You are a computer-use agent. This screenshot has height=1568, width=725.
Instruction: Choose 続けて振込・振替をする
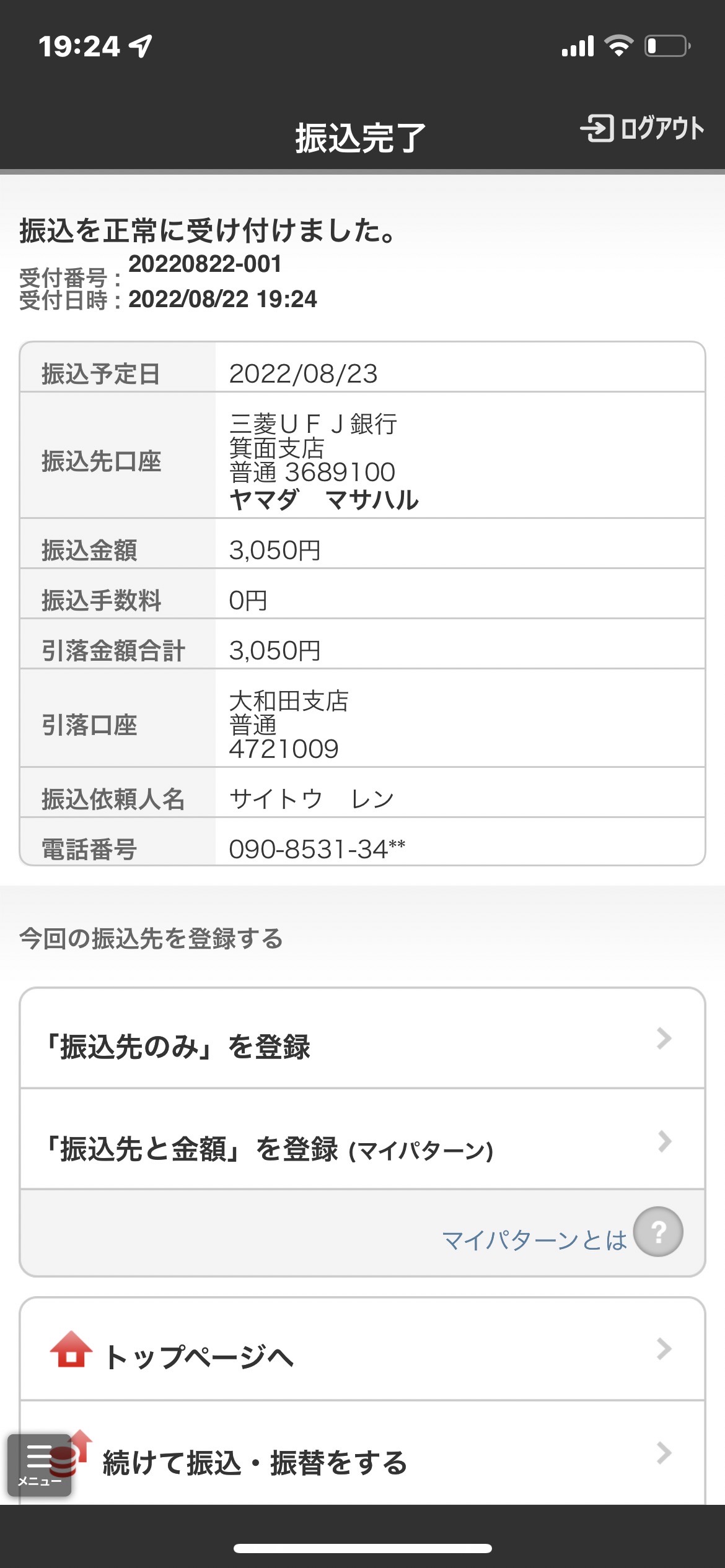pos(362,1453)
